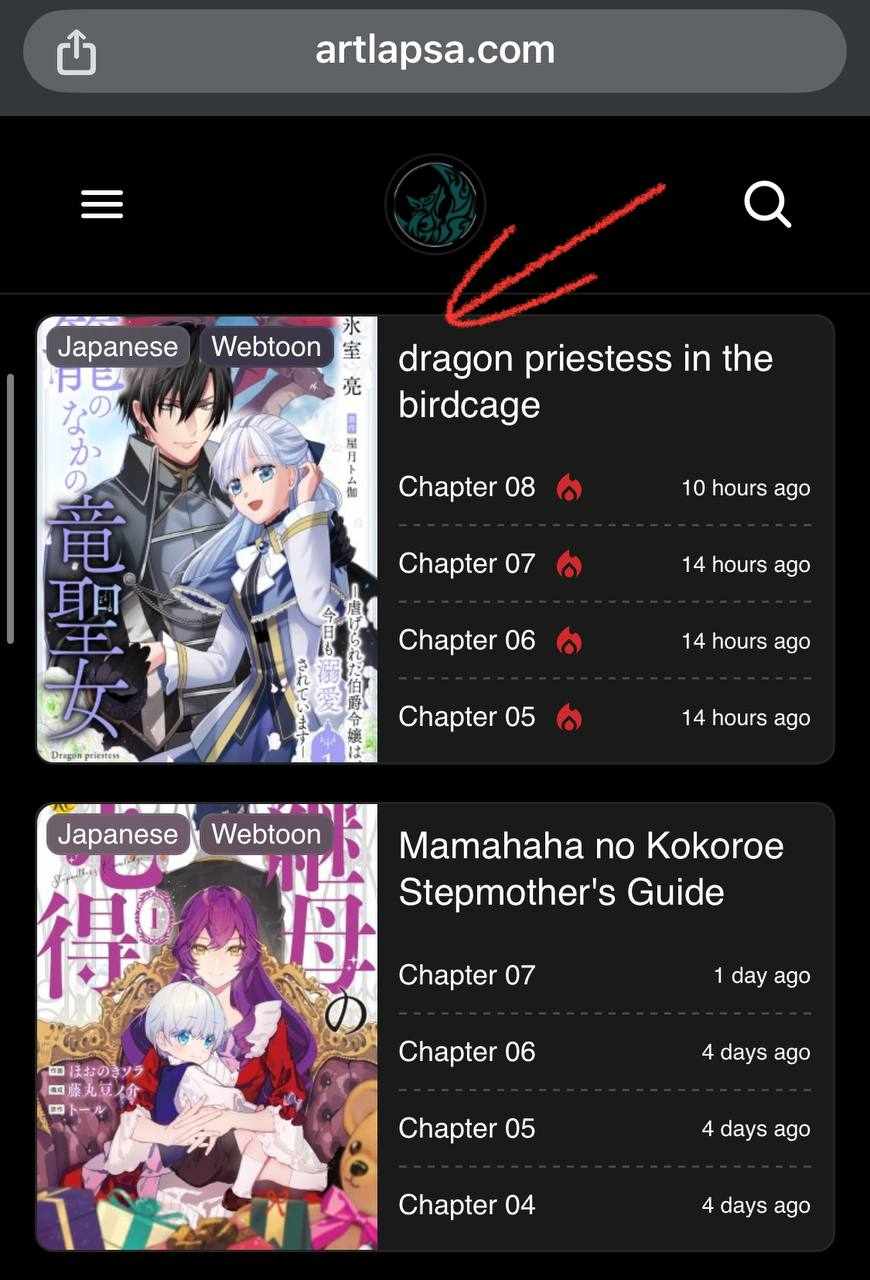The height and width of the screenshot is (1280, 870).
Task: Read Chapter 05 of Stepmother's Guide
Action: (467, 1128)
